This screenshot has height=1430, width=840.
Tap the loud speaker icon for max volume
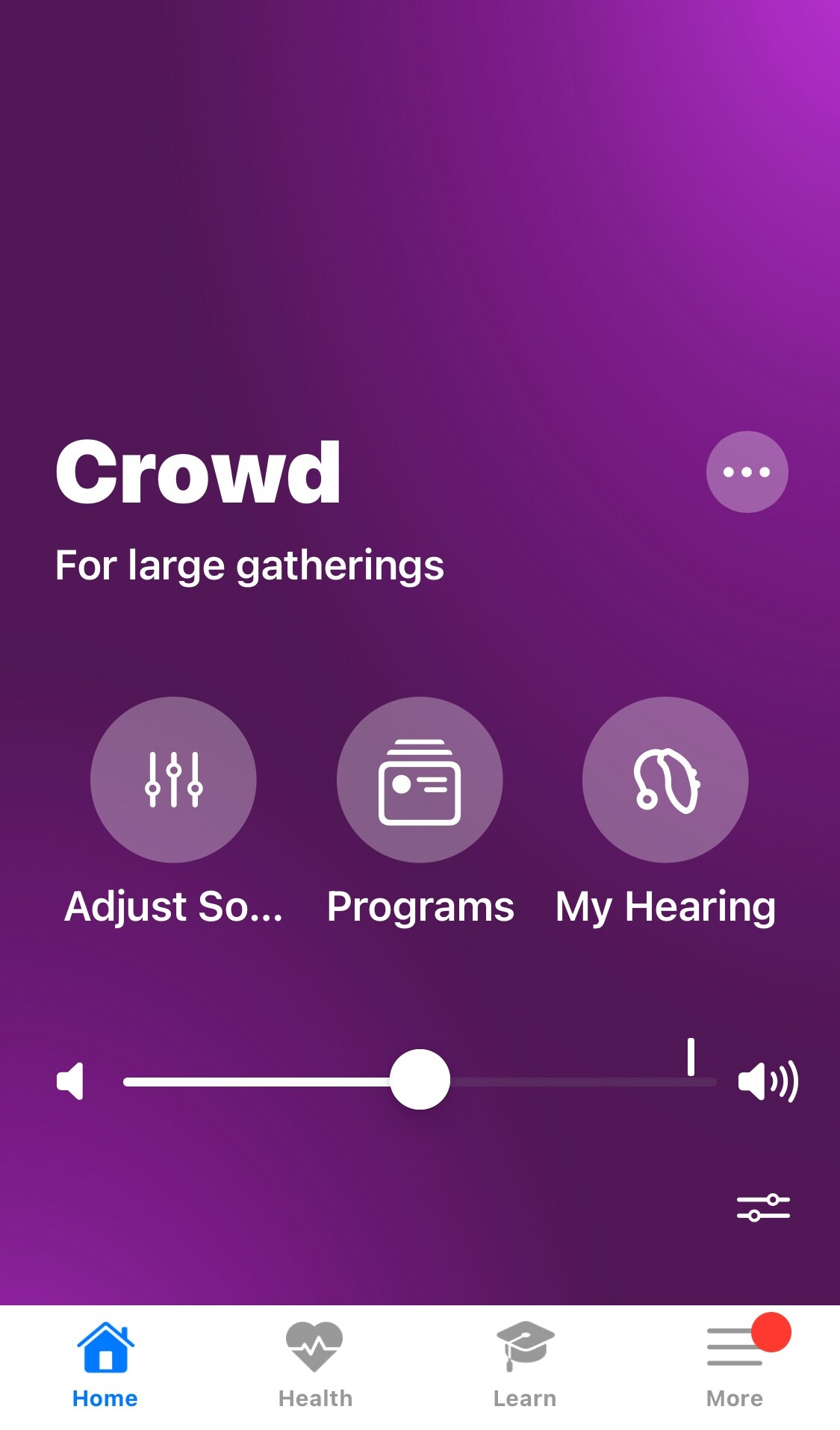coord(768,1081)
